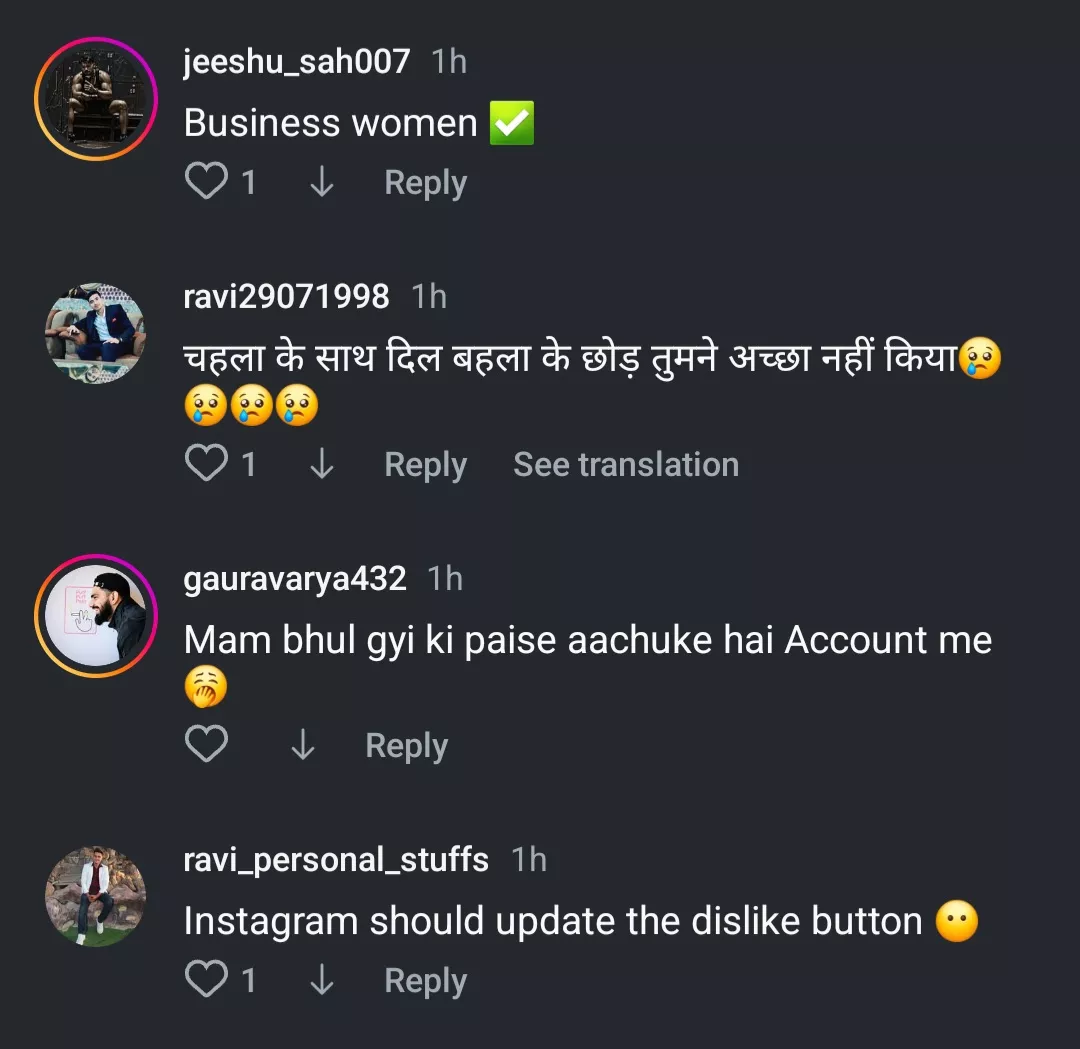Open jeeshu_sah007's profile picture

(96, 98)
